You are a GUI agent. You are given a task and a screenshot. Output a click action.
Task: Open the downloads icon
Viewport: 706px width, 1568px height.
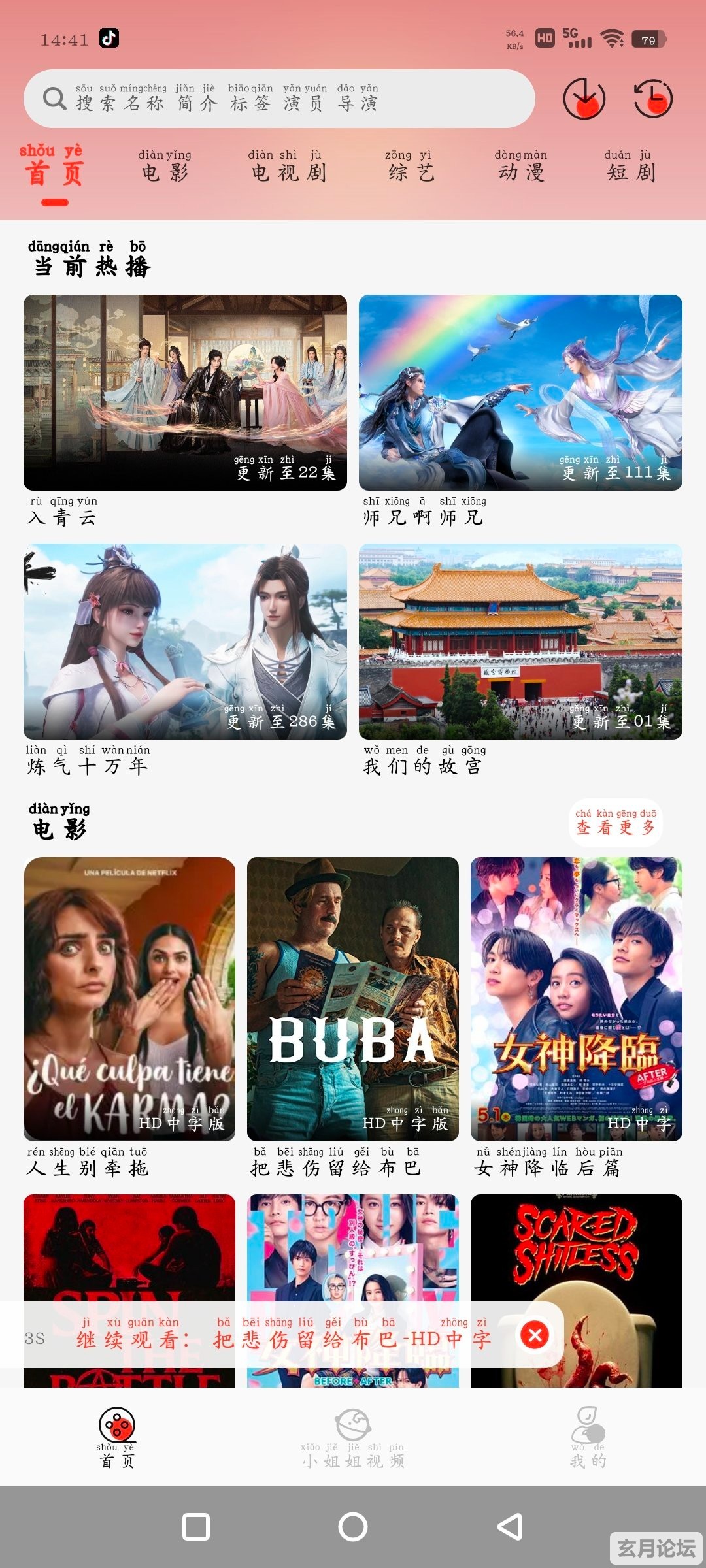pyautogui.click(x=584, y=99)
